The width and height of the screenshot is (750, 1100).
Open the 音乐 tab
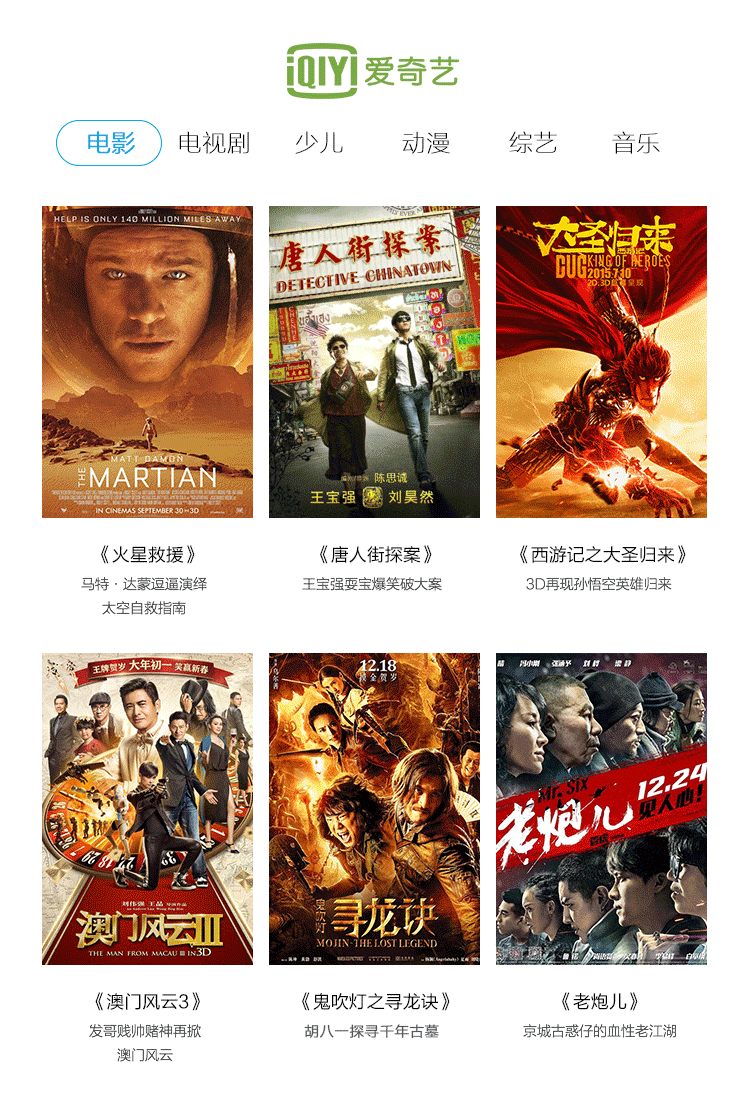(636, 143)
